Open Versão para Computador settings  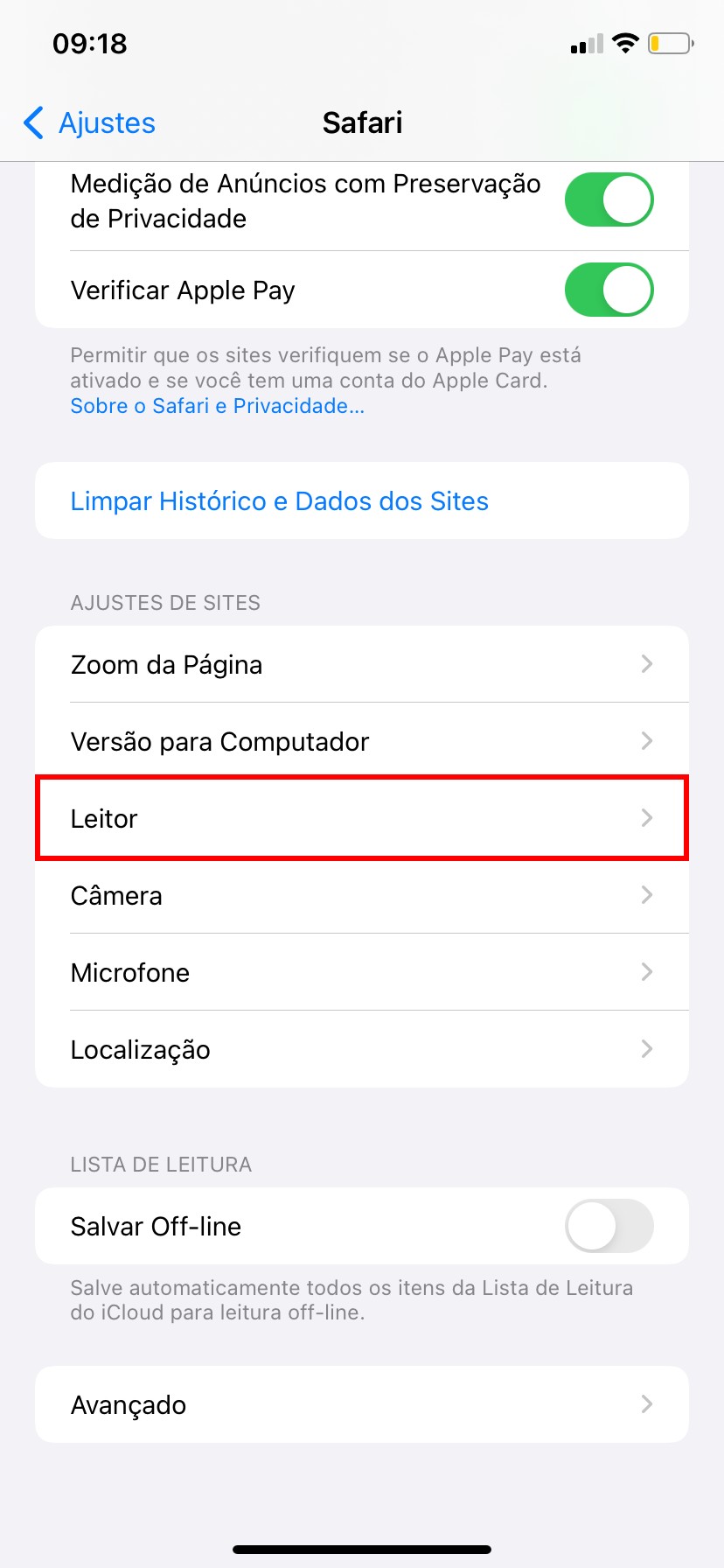(x=361, y=741)
